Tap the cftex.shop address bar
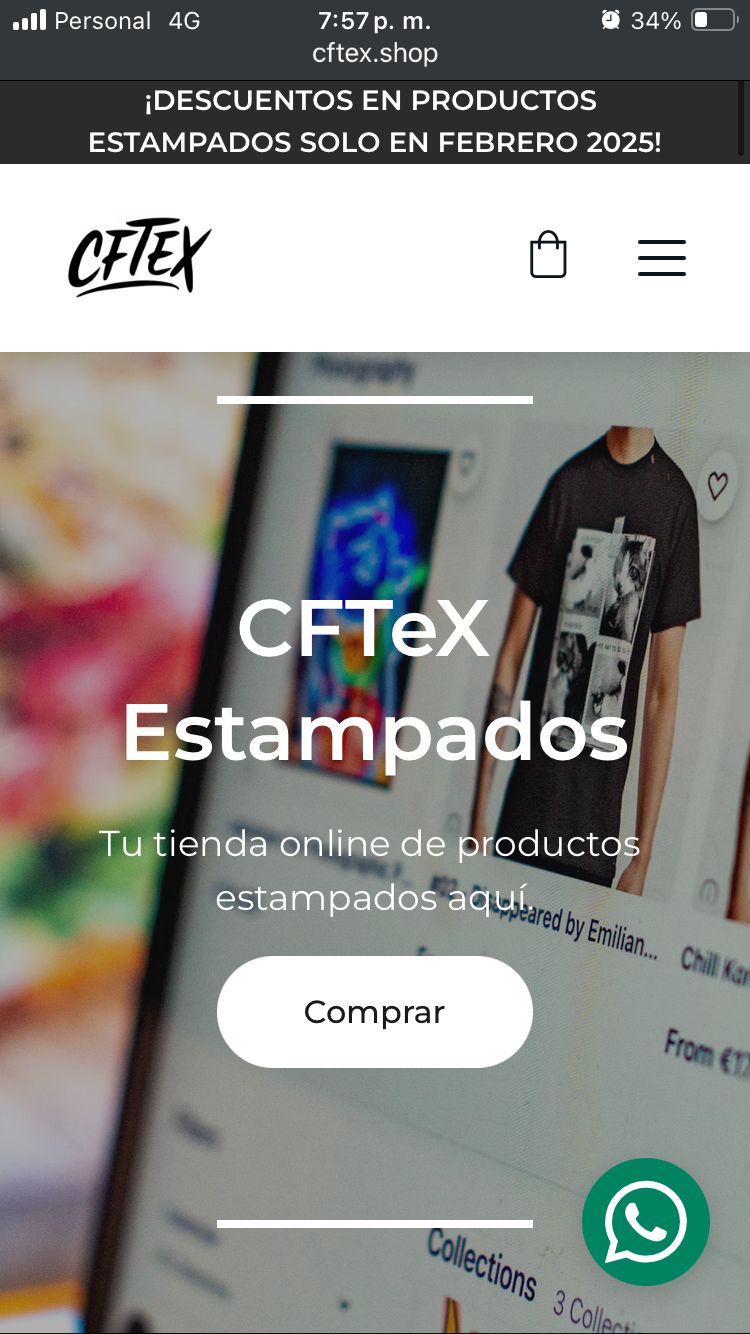Image resolution: width=750 pixels, height=1334 pixels. [x=375, y=53]
